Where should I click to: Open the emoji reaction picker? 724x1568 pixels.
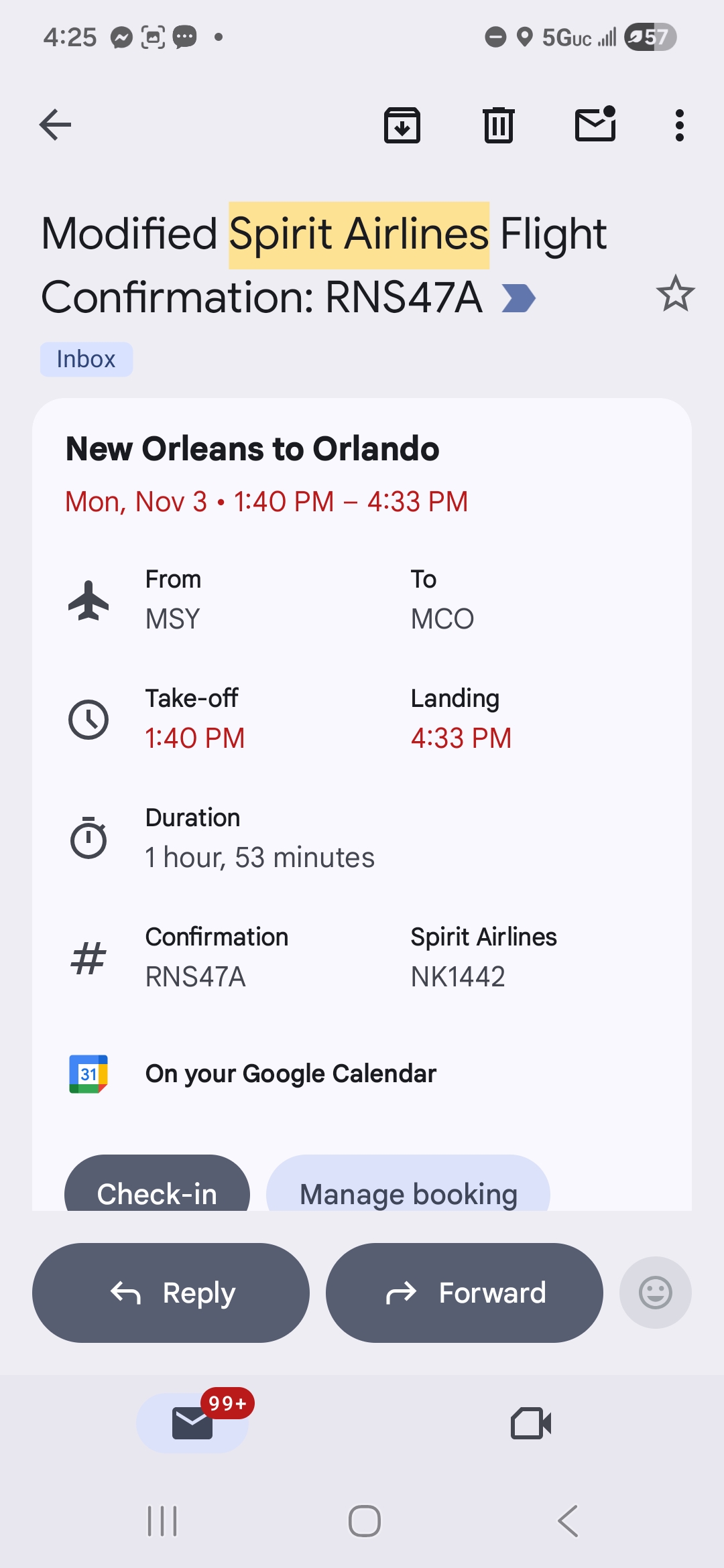[655, 1292]
